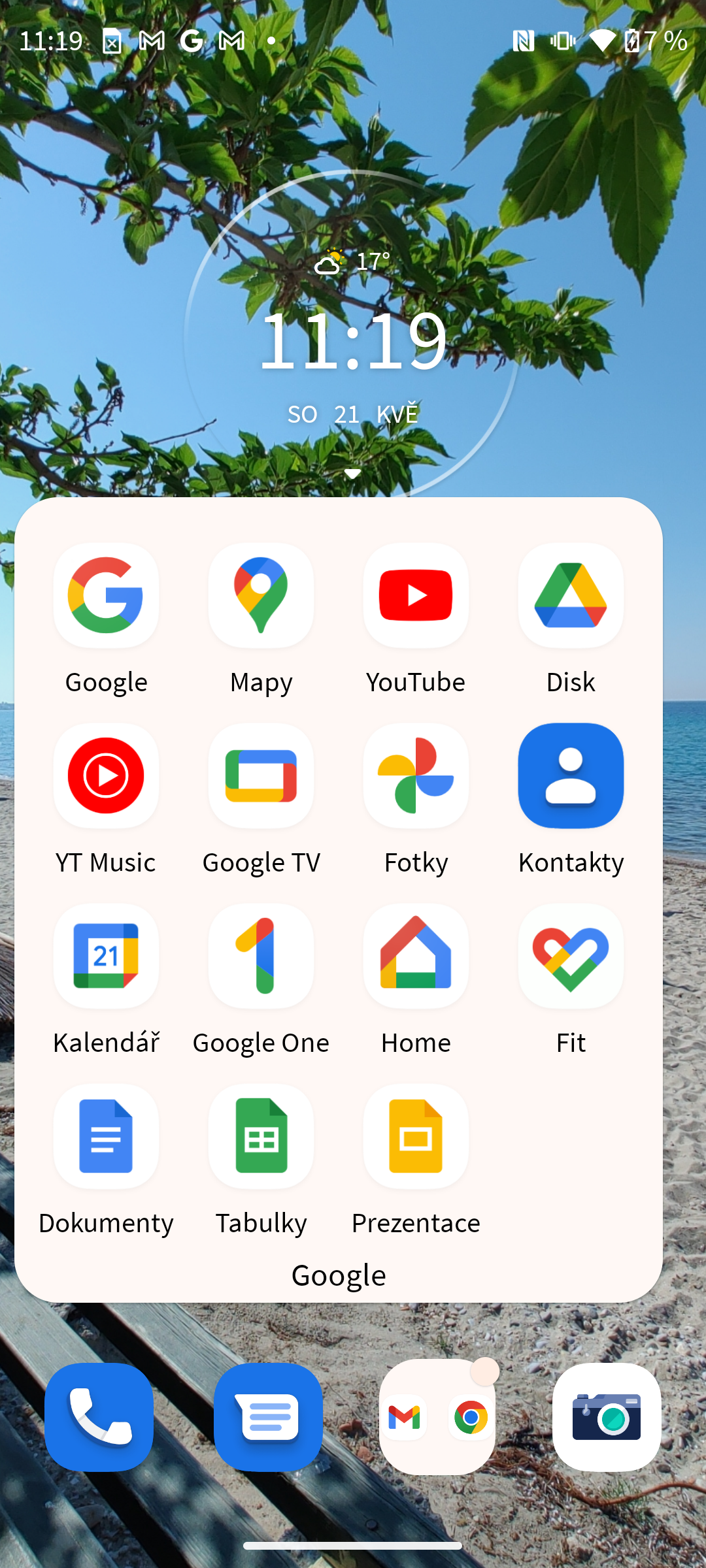Open the Gmail and Chrome folder
The width and height of the screenshot is (706, 1568).
437,1416
